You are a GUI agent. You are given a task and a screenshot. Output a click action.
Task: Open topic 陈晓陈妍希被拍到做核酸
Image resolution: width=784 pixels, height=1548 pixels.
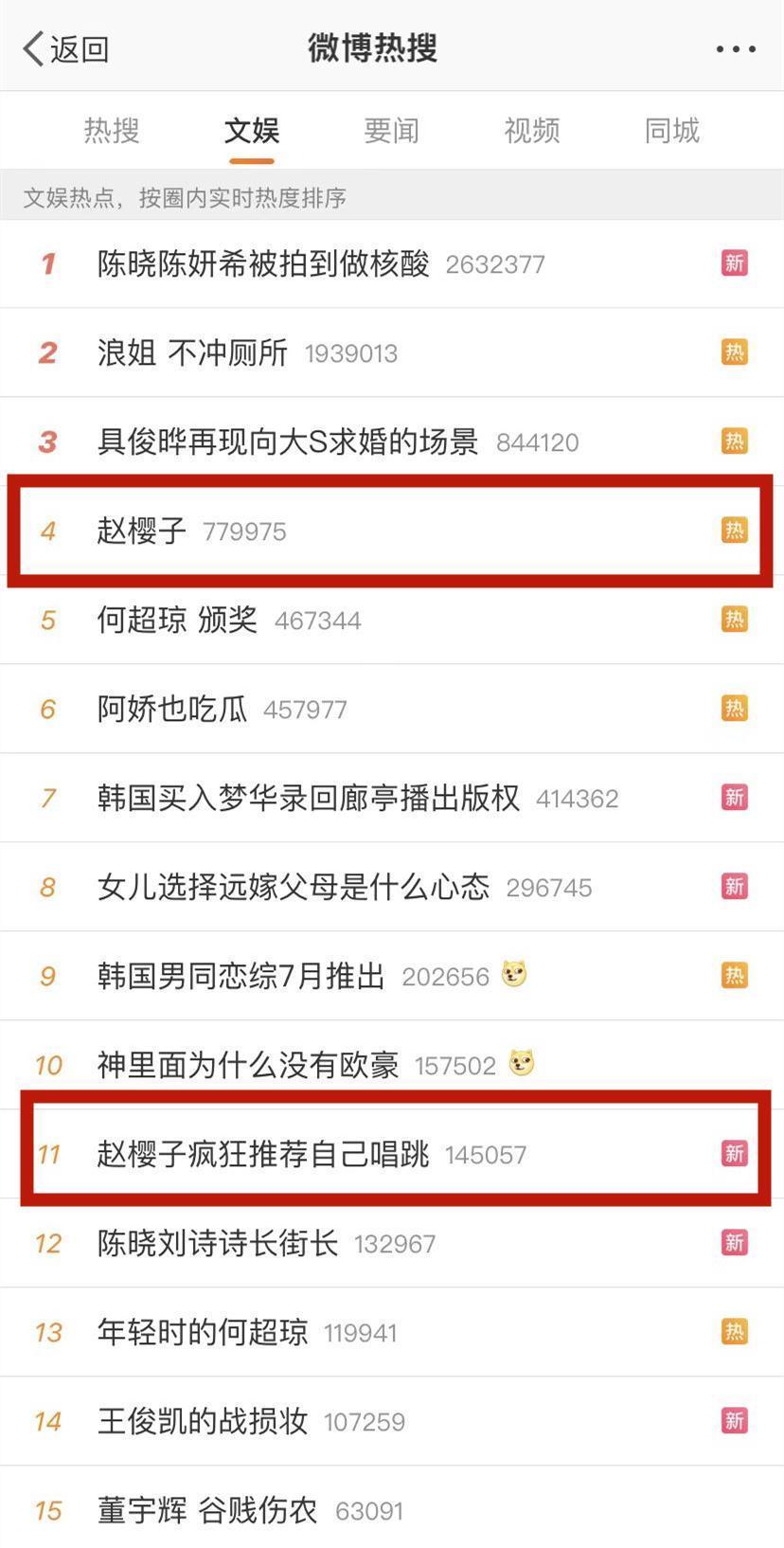263,263
